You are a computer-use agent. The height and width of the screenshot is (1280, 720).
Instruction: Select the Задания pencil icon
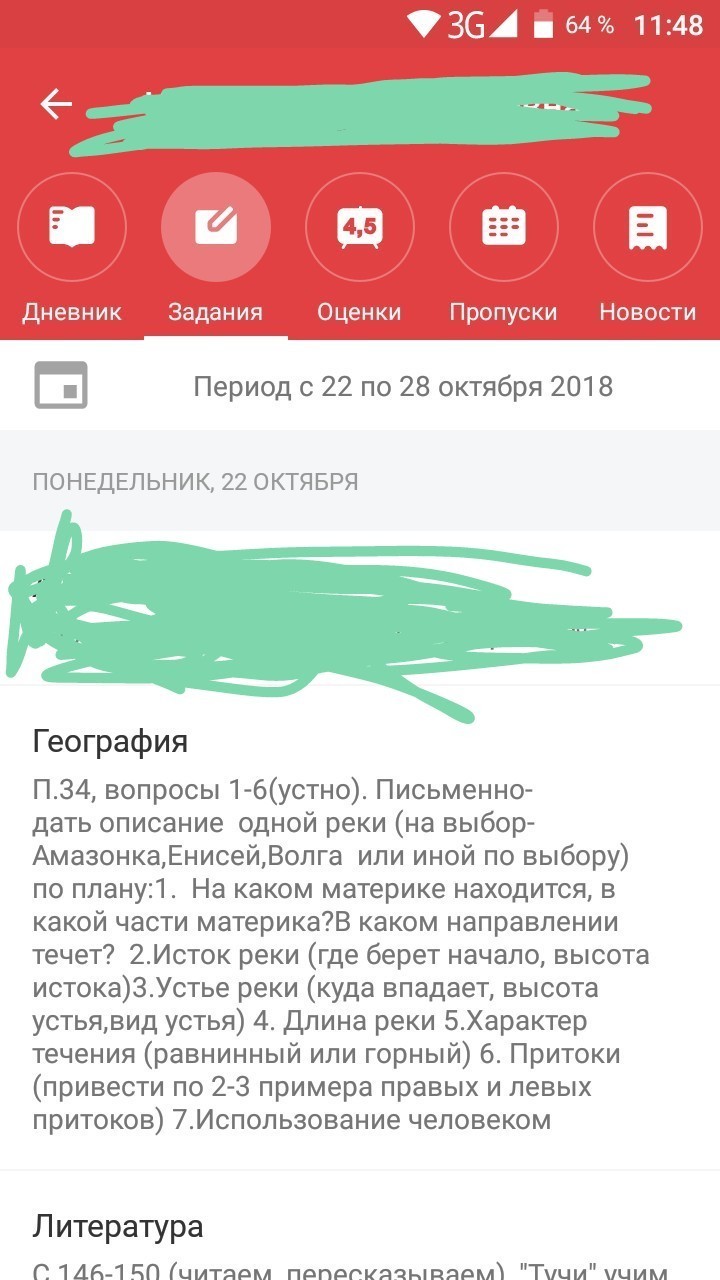click(x=216, y=226)
